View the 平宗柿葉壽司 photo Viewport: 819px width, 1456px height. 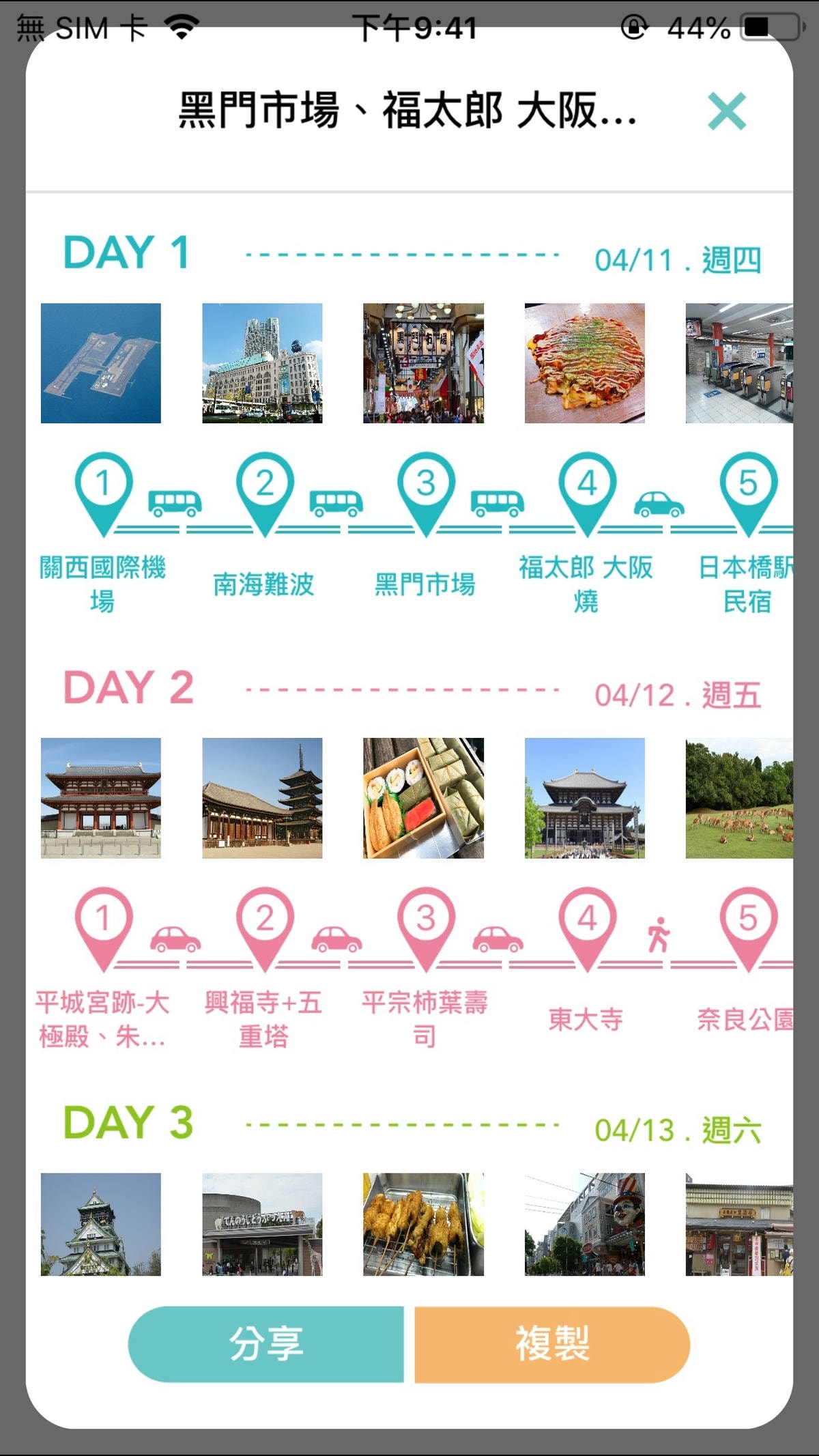point(423,797)
